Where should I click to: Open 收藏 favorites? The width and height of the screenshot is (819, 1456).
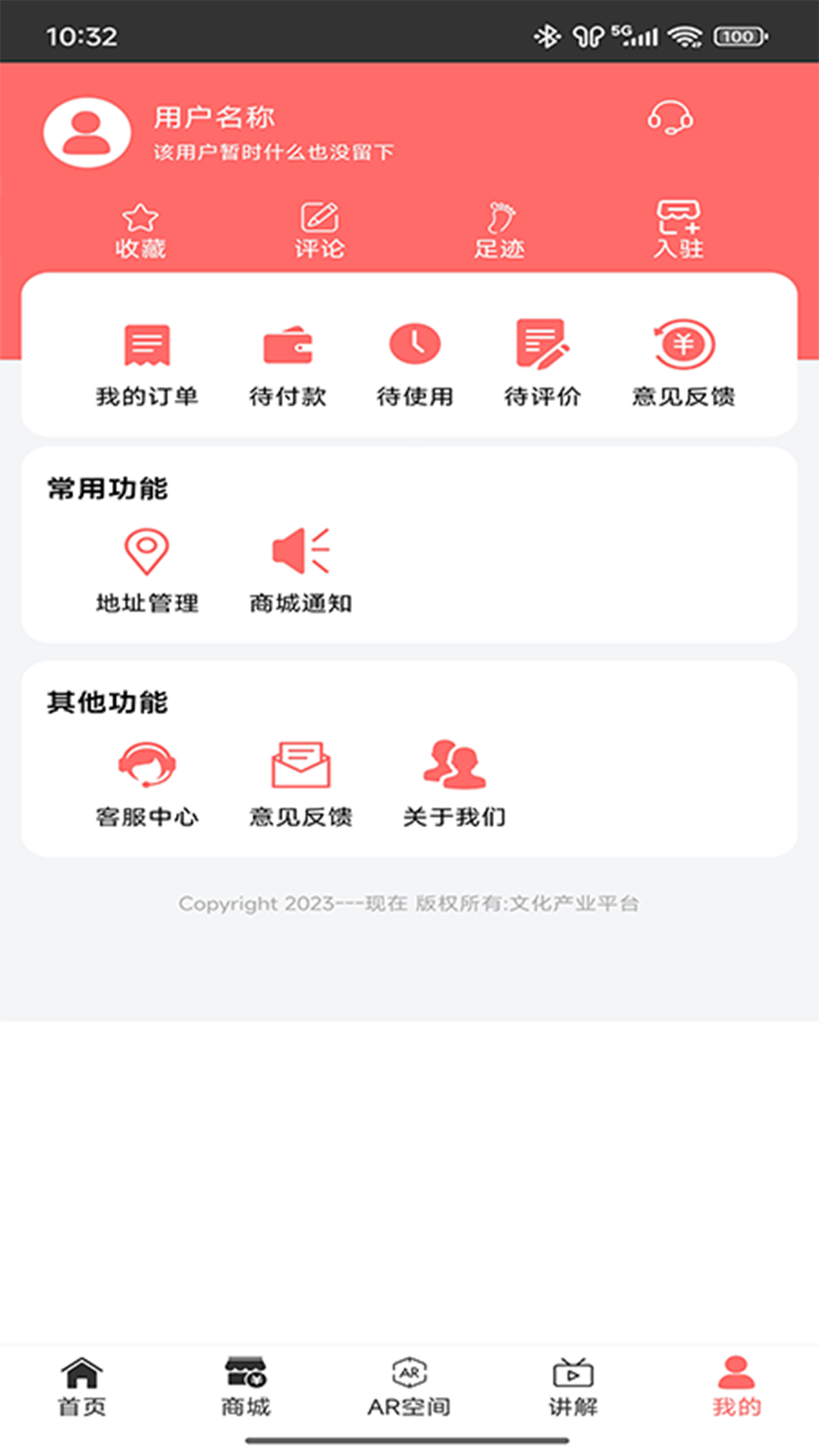(x=140, y=231)
